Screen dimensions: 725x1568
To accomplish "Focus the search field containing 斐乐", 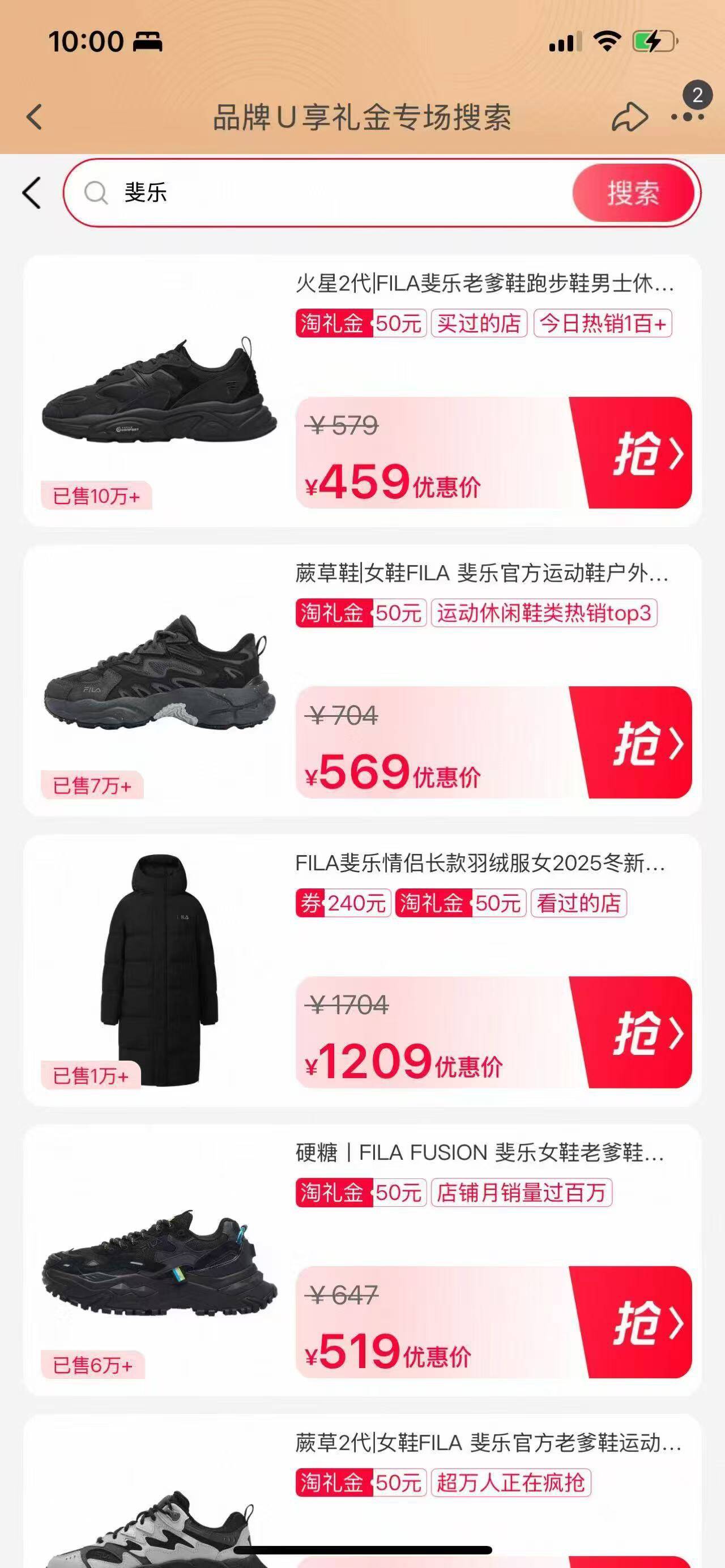I will (x=341, y=194).
